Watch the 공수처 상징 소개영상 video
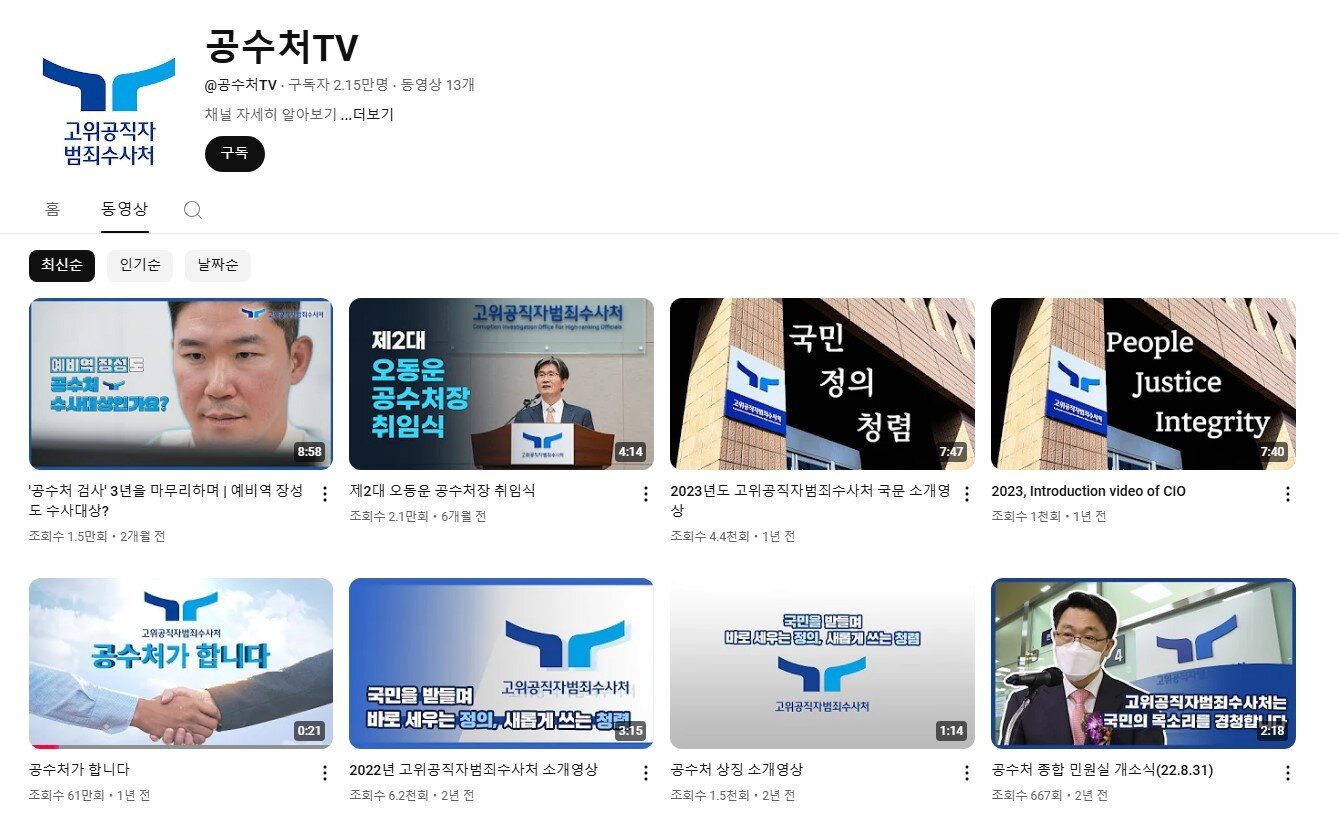Image resolution: width=1339 pixels, height=828 pixels. pyautogui.click(x=822, y=663)
